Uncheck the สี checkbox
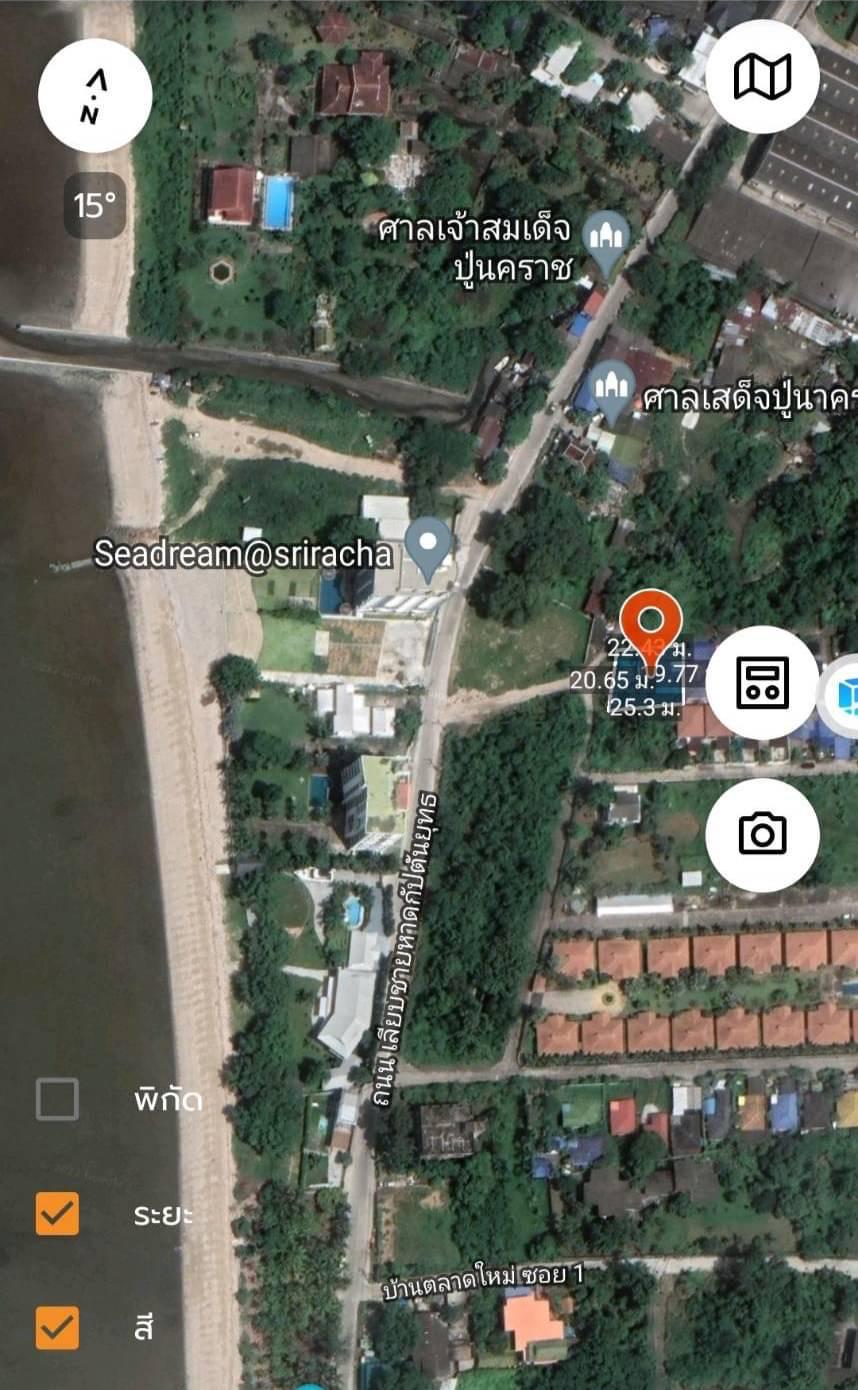Viewport: 858px width, 1390px height. 57,1328
